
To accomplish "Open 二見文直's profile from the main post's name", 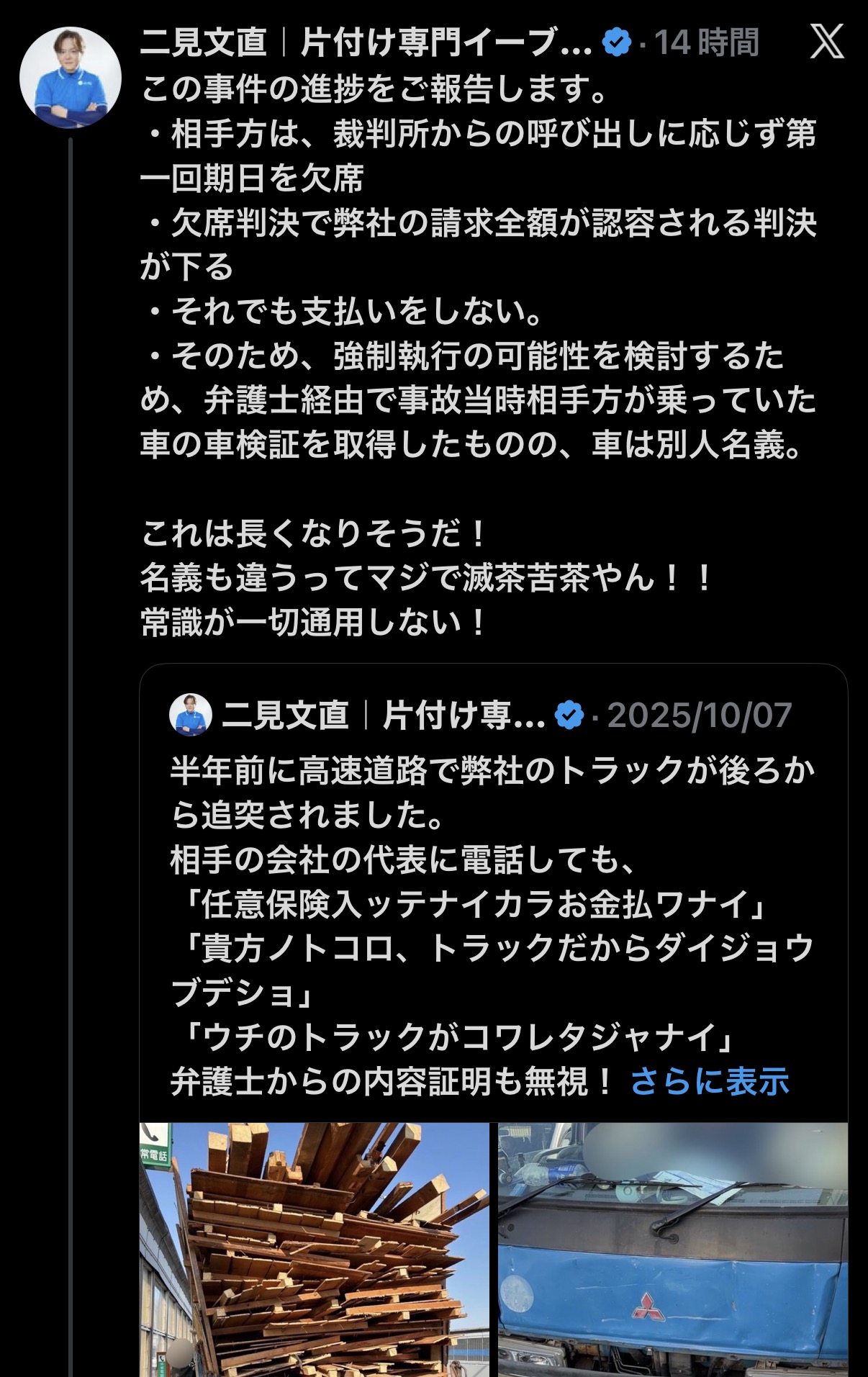I will click(x=204, y=42).
